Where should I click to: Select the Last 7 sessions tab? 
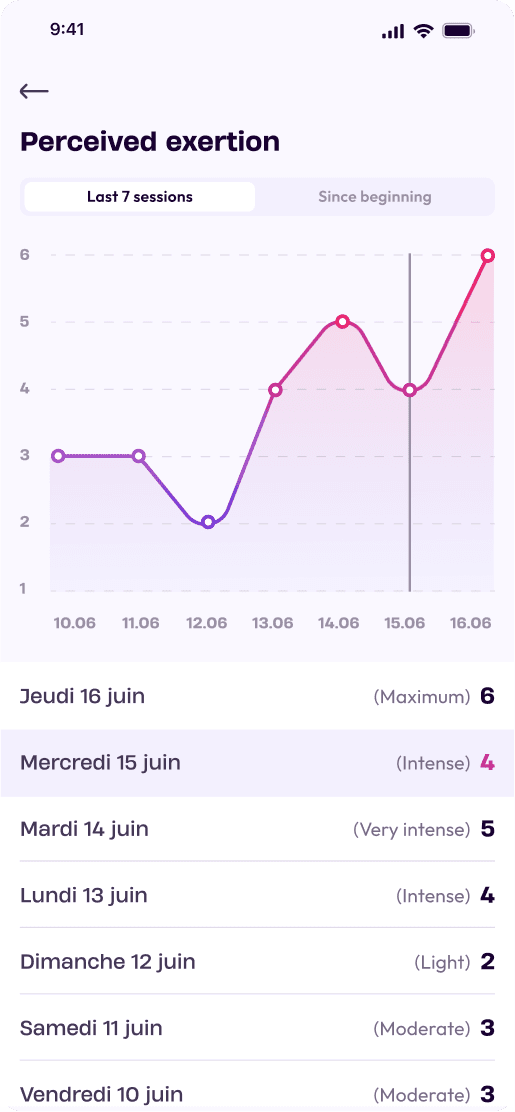140,197
